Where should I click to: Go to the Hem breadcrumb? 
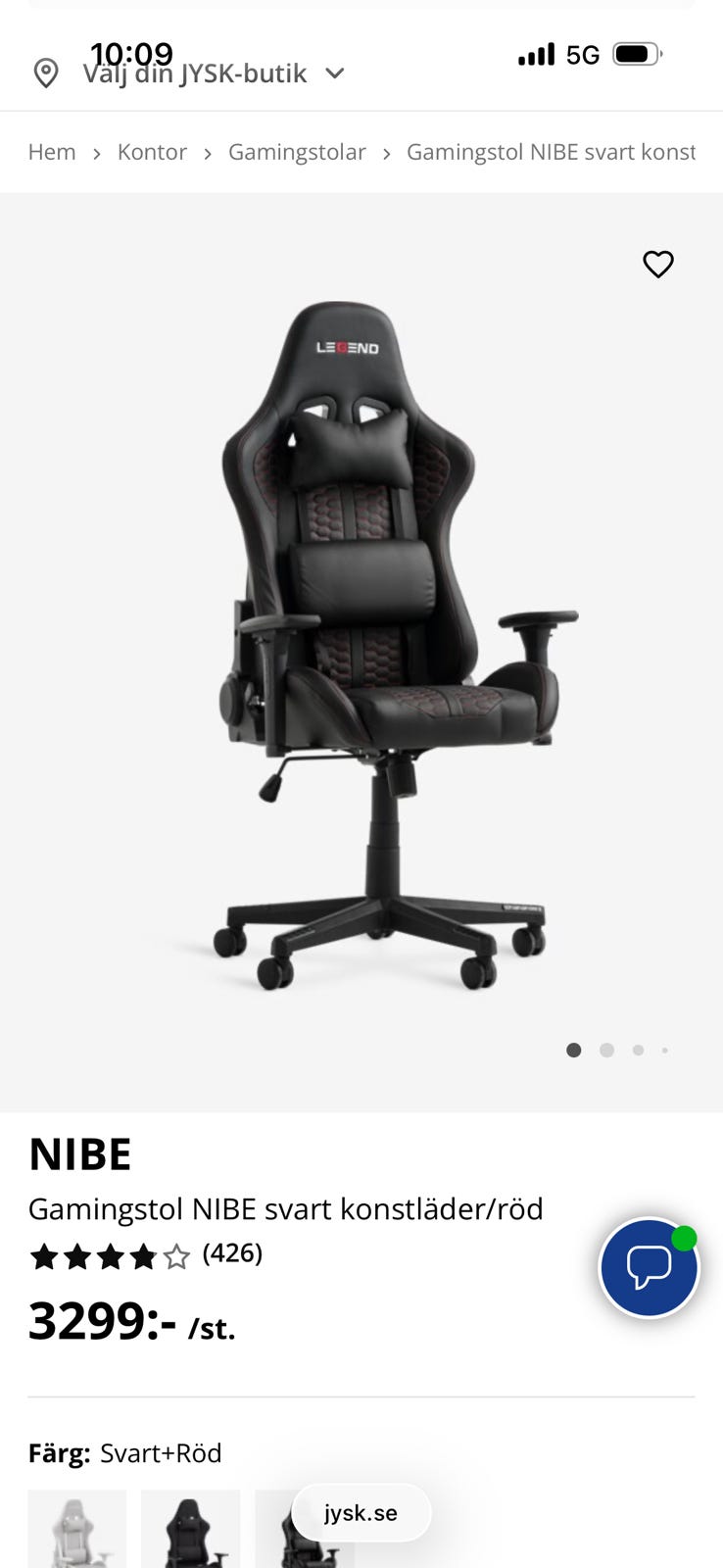tap(52, 152)
